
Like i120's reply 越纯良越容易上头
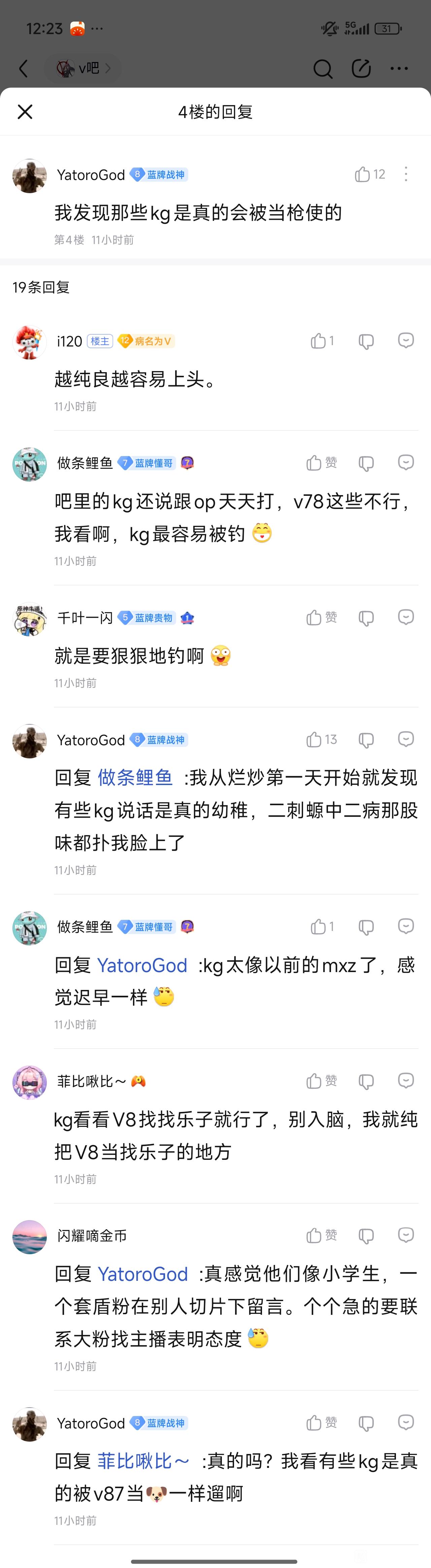coord(319,341)
